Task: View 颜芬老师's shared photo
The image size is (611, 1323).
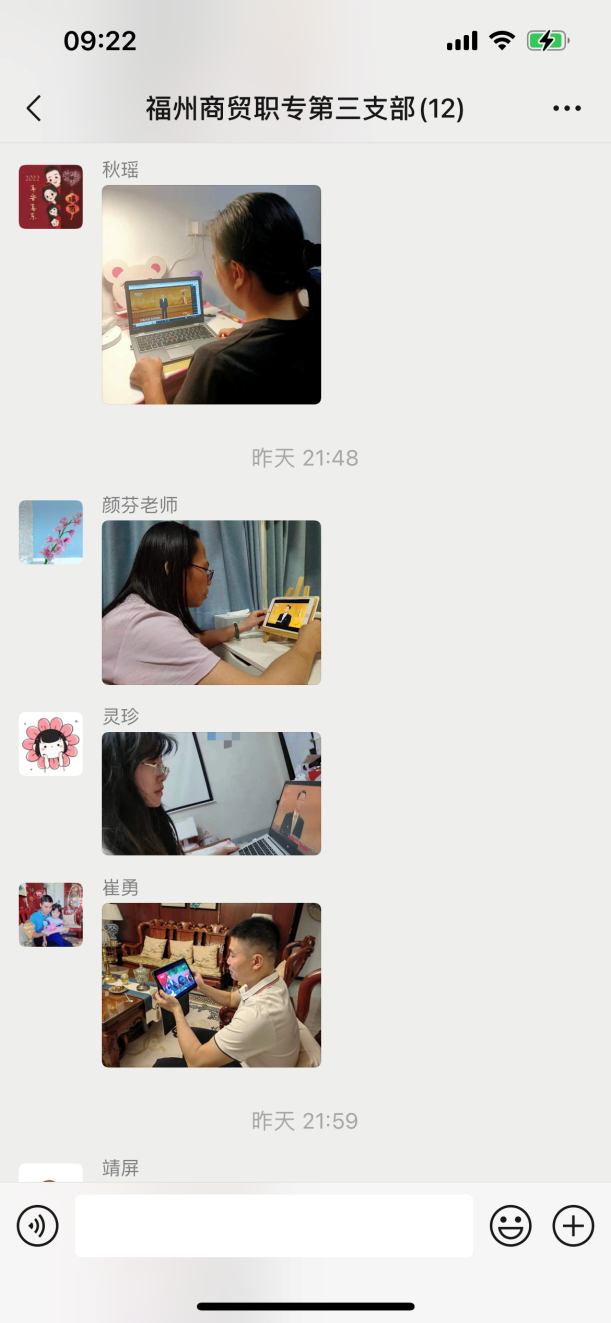Action: pos(211,602)
